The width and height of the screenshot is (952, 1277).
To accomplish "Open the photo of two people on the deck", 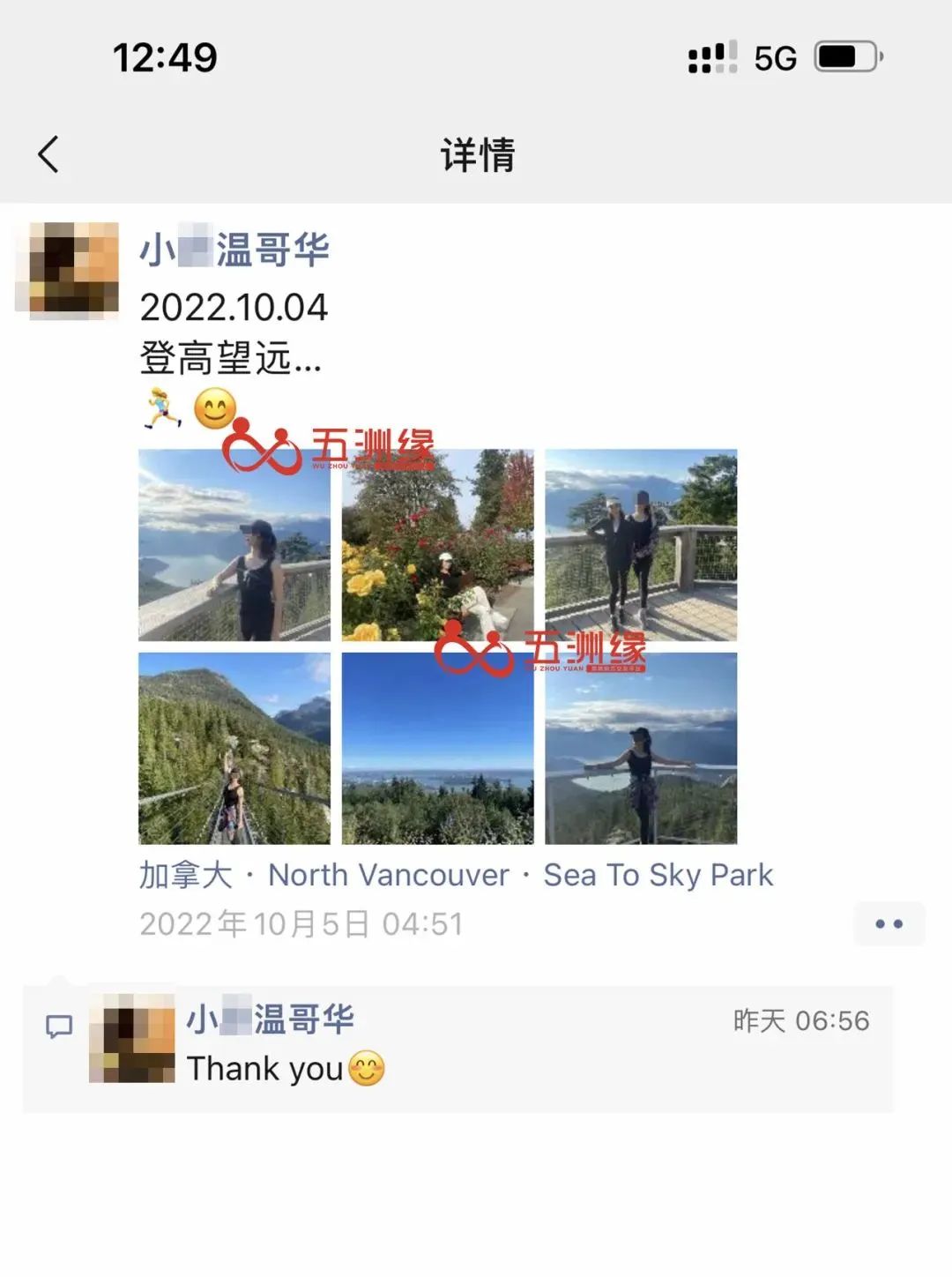I will point(641,545).
